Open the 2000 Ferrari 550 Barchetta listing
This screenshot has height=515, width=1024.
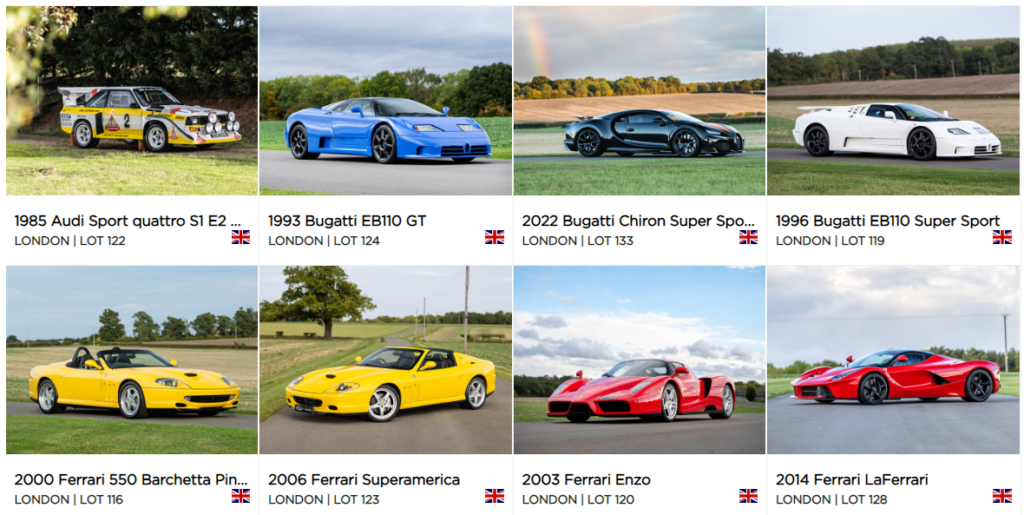128,480
